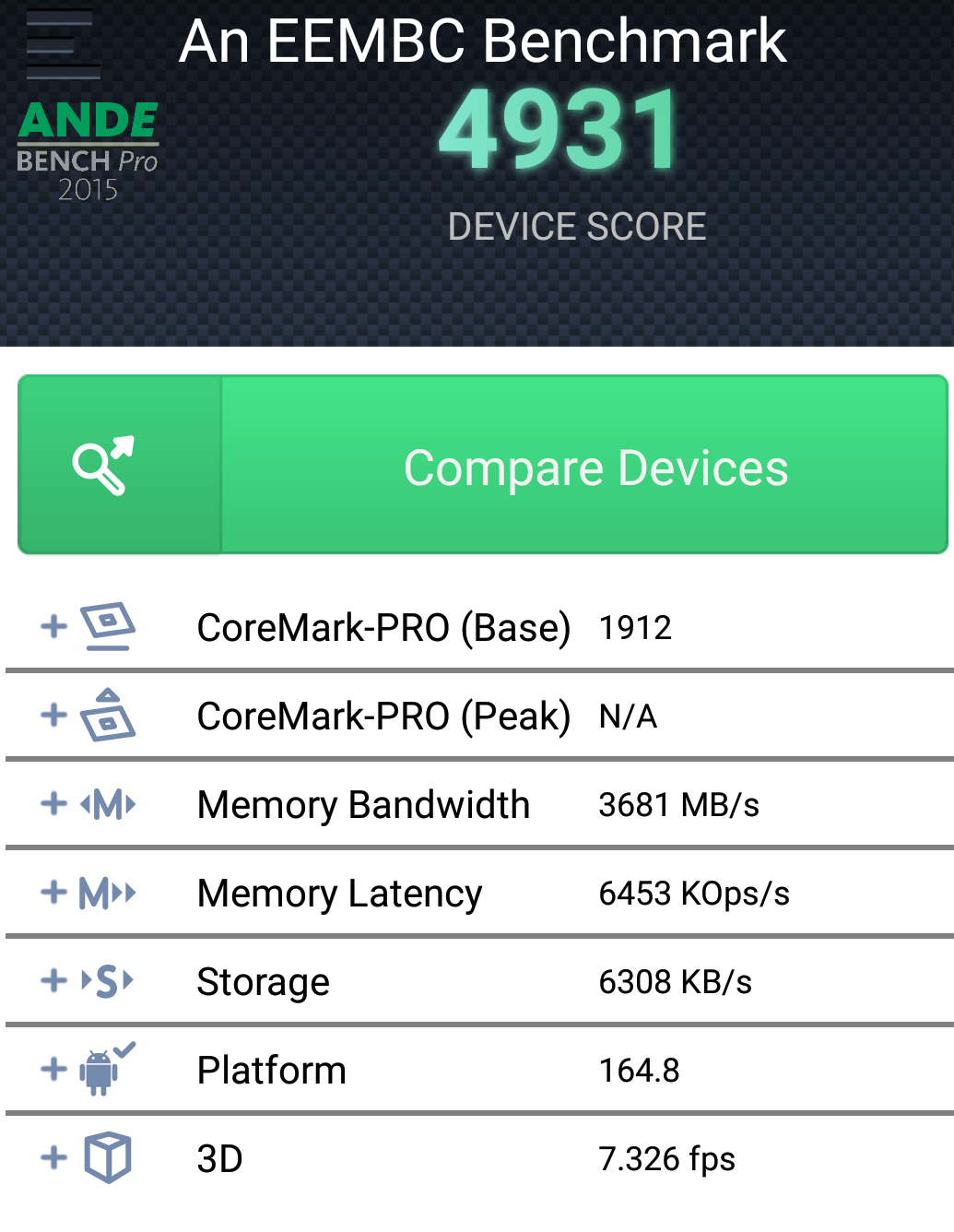Open the hamburger menu
954x1232 pixels.
pyautogui.click(x=62, y=43)
